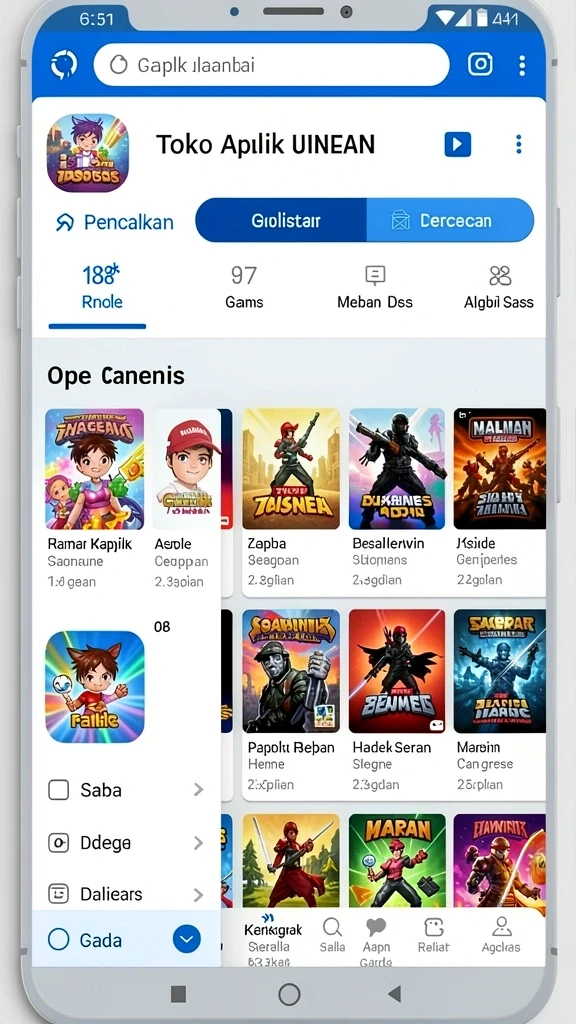Open the Pencalkan link
Viewport: 576px width, 1024px height.
[x=115, y=222]
